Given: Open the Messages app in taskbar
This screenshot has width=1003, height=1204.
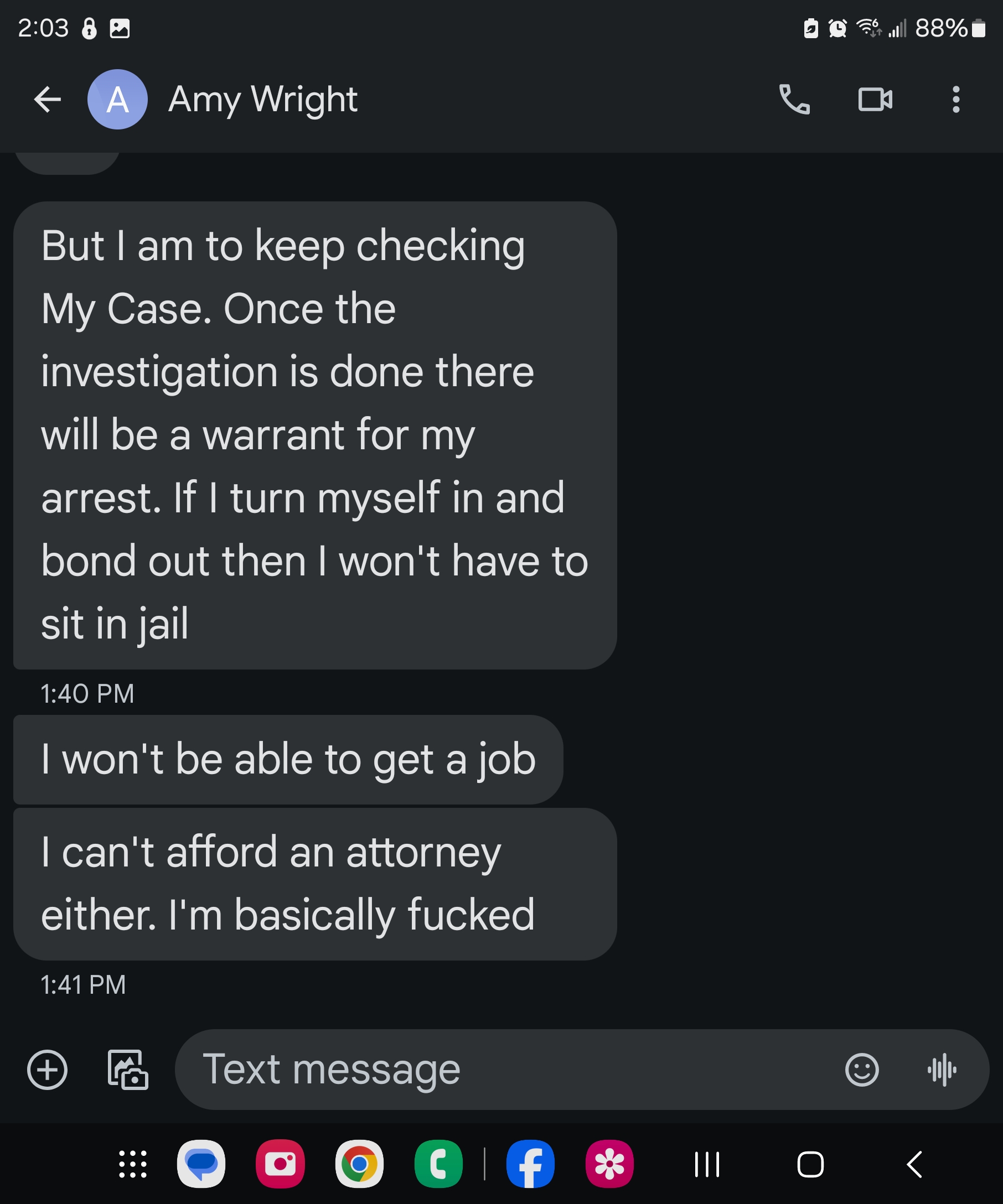Looking at the screenshot, I should coord(201,1165).
